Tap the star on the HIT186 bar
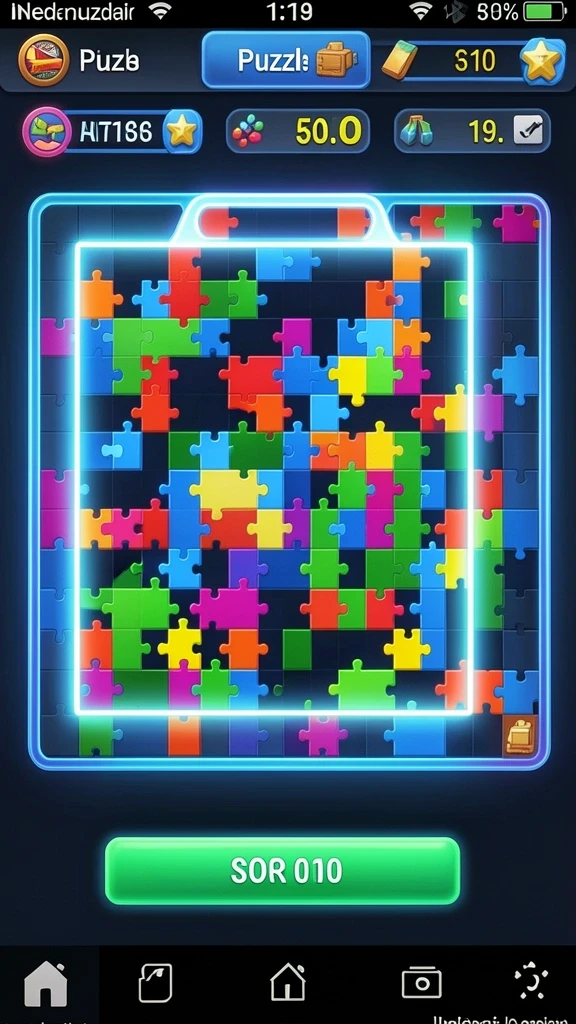The height and width of the screenshot is (1024, 576). (x=182, y=131)
